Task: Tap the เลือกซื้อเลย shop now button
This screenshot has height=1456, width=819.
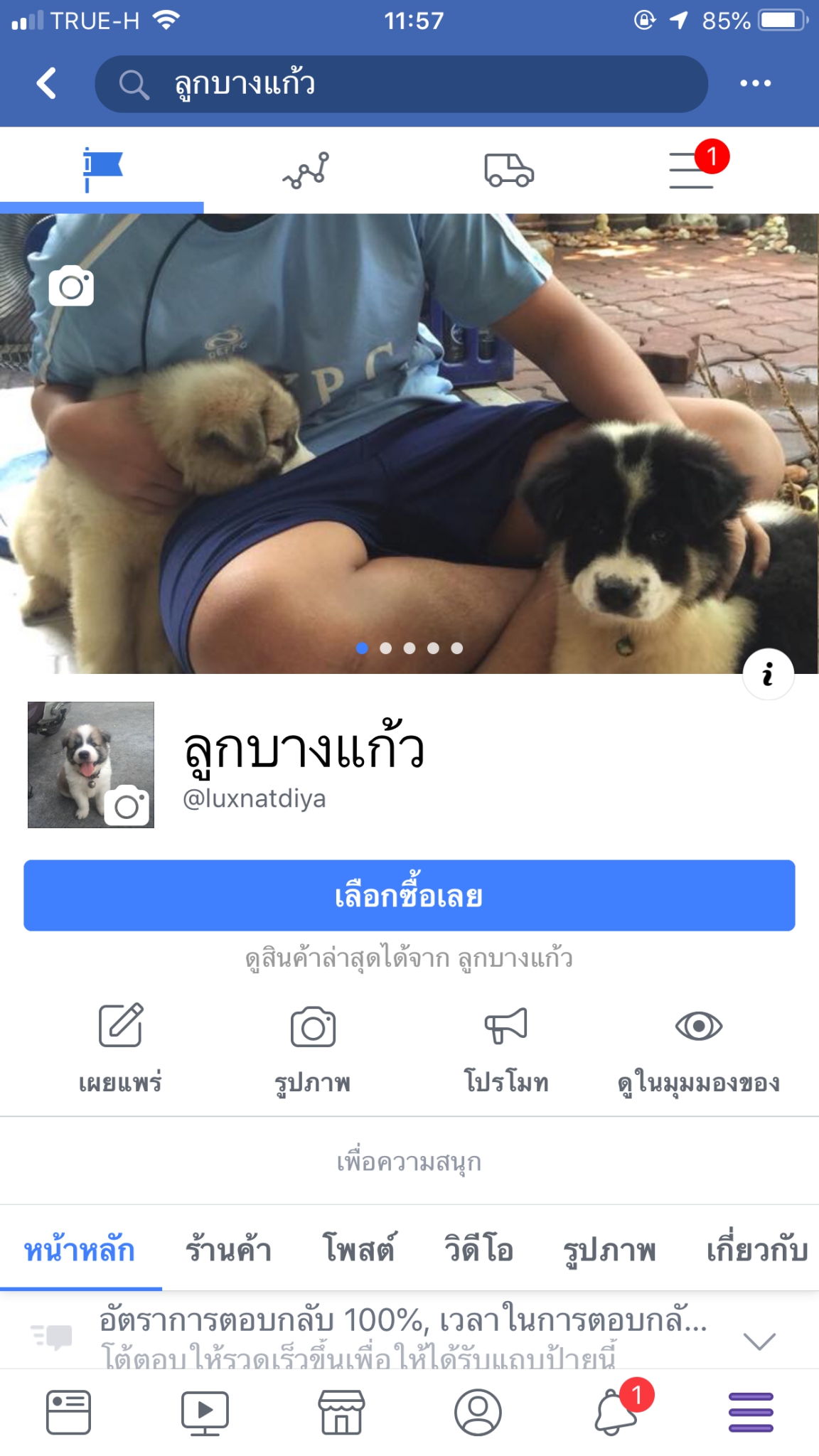Action: tap(409, 896)
